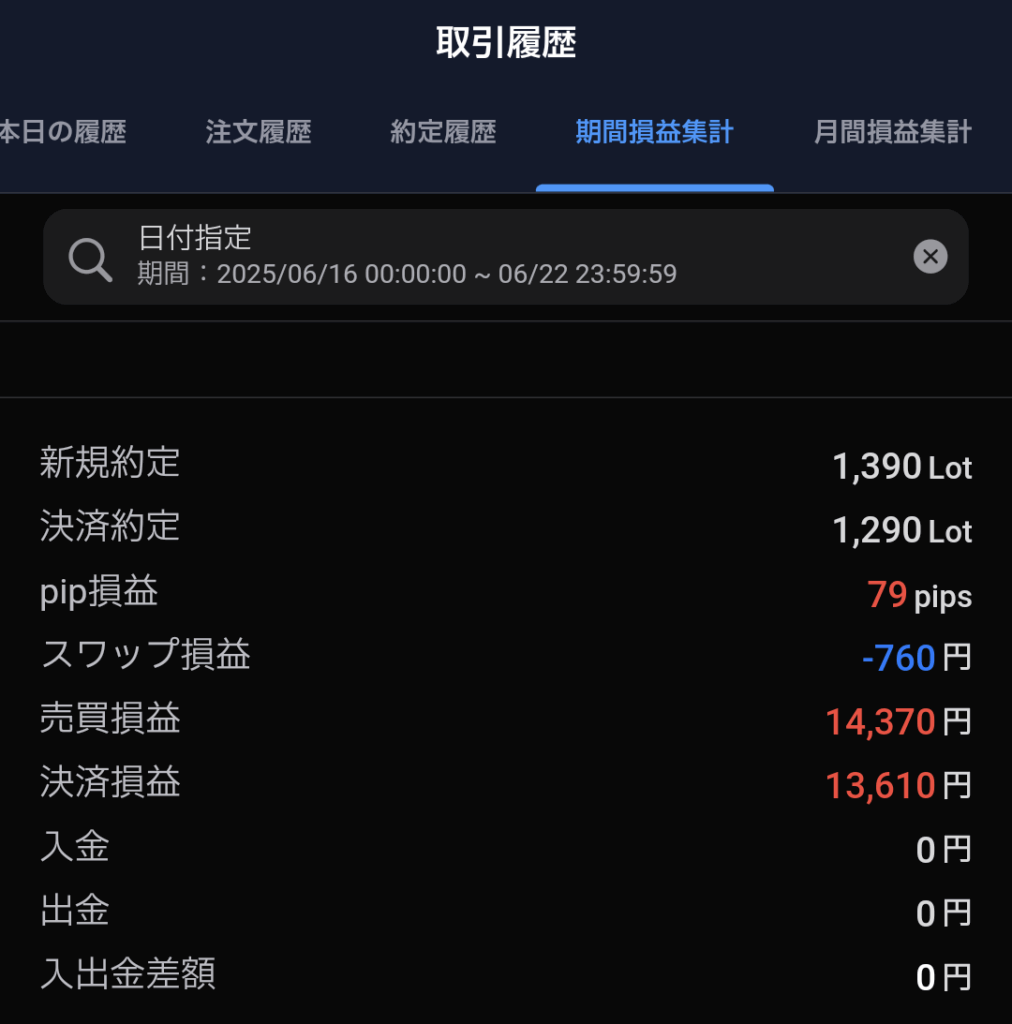Switch to the 月間損益集計 tab
1012x1024 pixels.
click(892, 132)
